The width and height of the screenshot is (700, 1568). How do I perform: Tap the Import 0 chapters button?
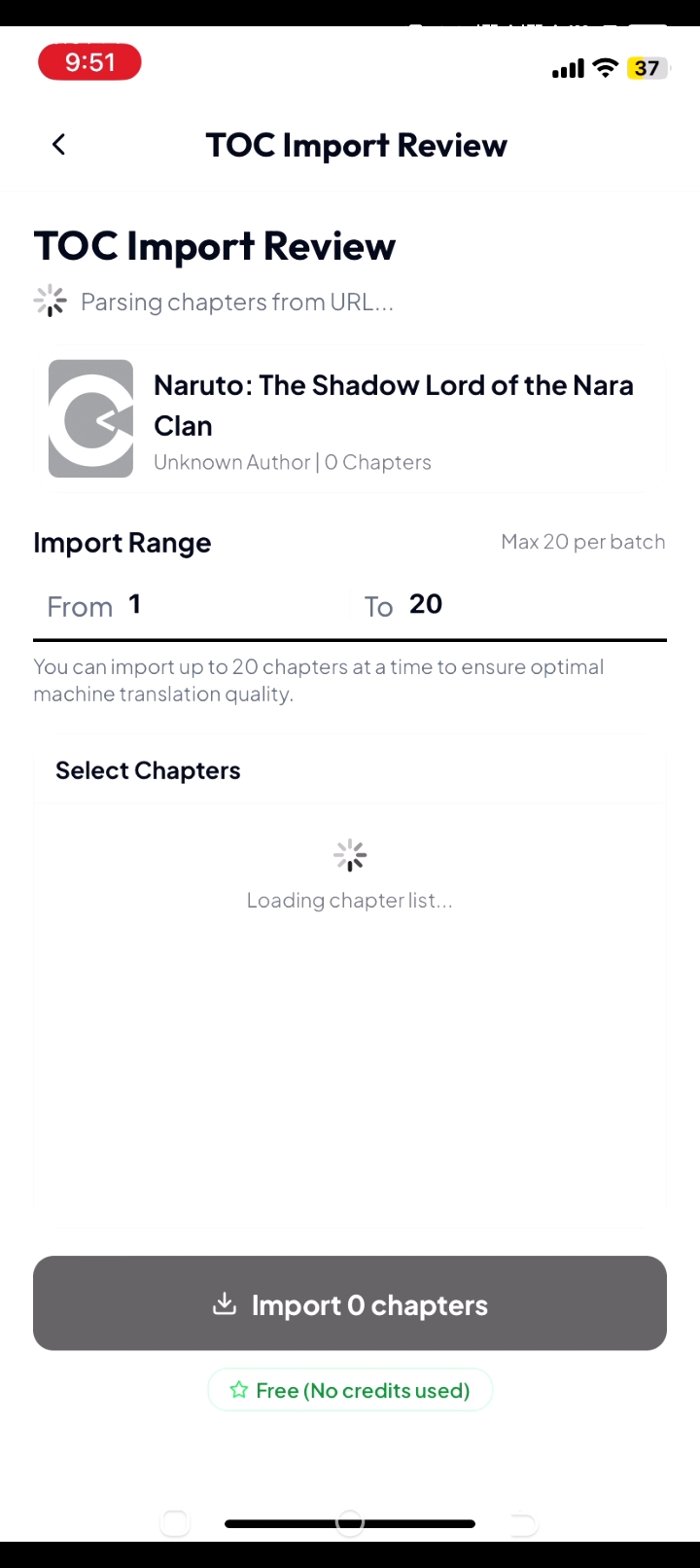pos(350,1303)
